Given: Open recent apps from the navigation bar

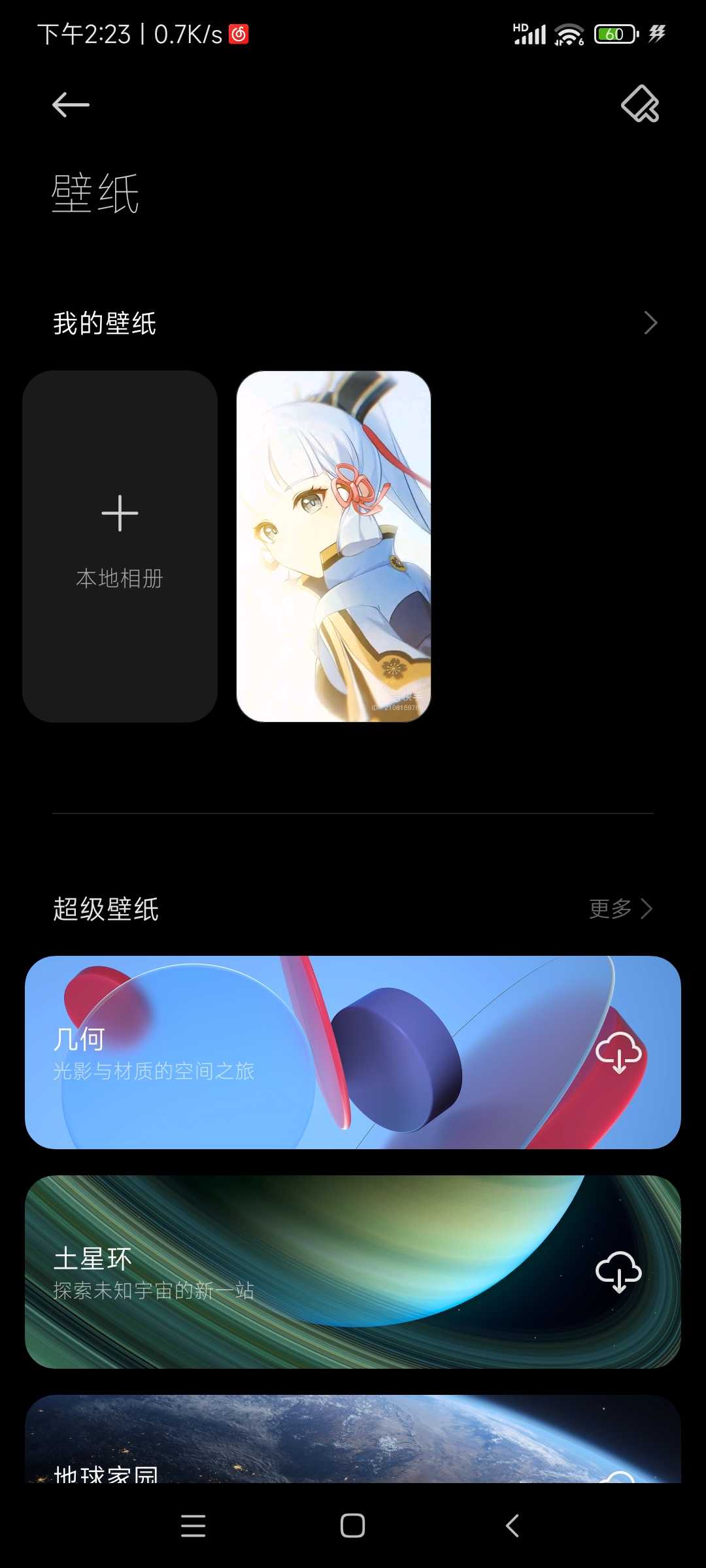Looking at the screenshot, I should coord(193,1526).
